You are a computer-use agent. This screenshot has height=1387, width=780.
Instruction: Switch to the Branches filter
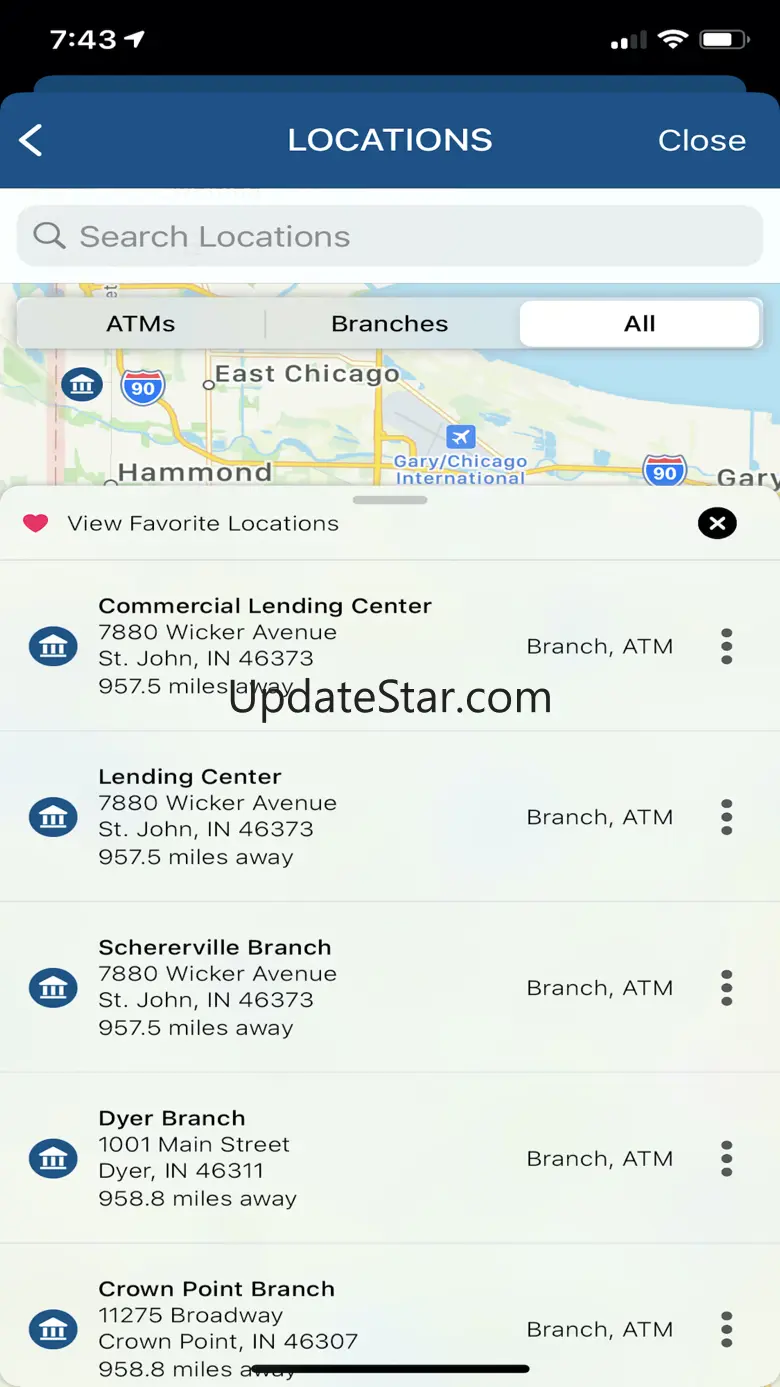click(390, 324)
